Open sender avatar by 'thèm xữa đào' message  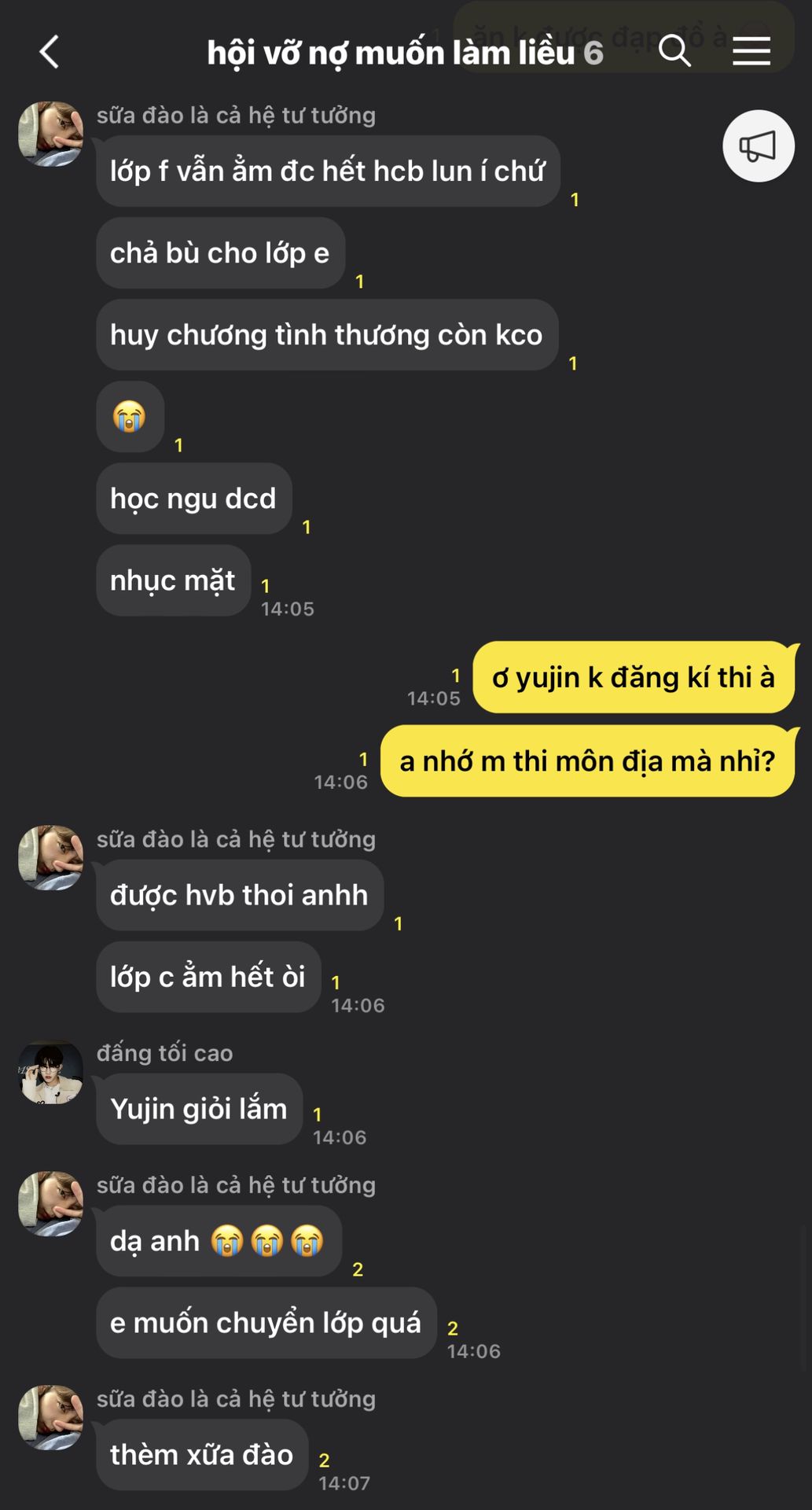click(x=51, y=1418)
